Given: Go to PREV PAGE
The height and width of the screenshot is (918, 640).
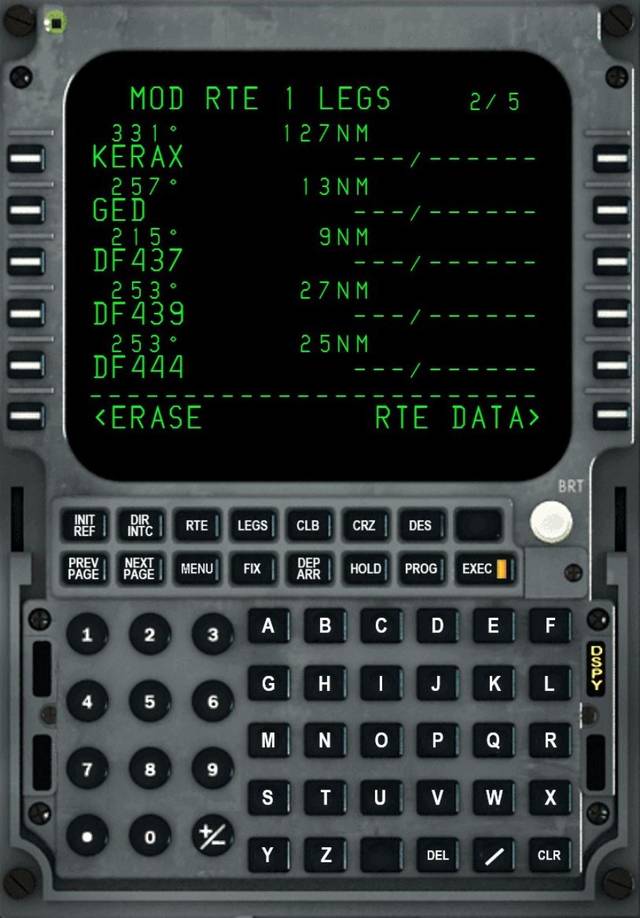Looking at the screenshot, I should tap(84, 569).
